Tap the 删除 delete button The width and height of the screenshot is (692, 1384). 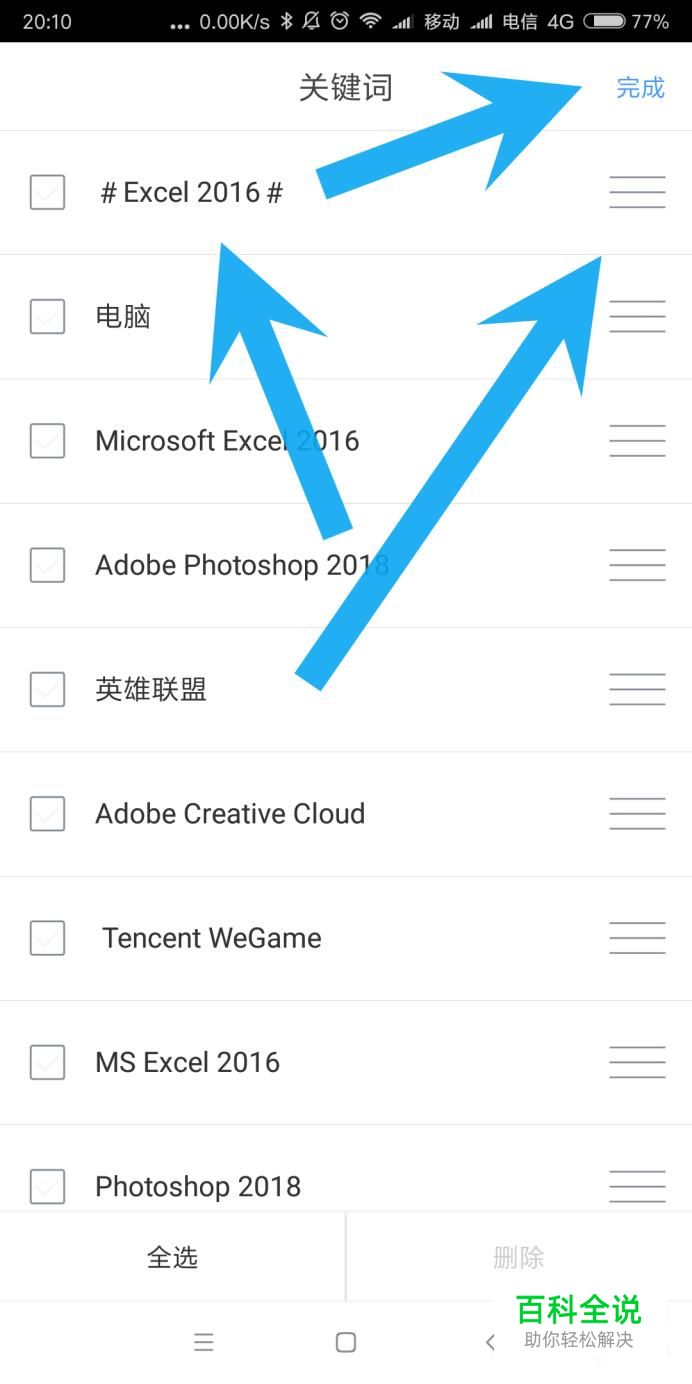click(519, 1257)
